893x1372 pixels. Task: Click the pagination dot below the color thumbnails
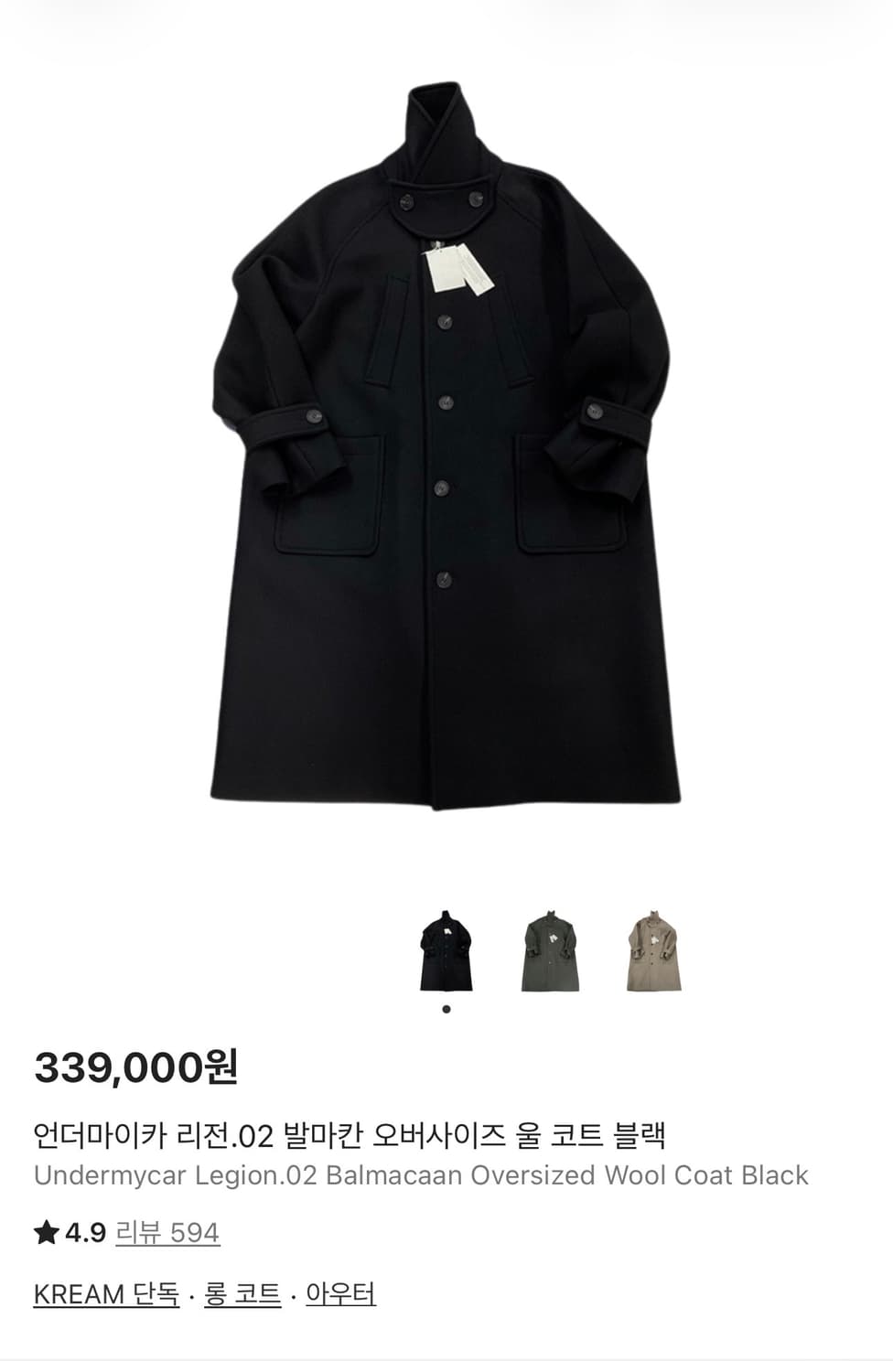(x=446, y=1008)
